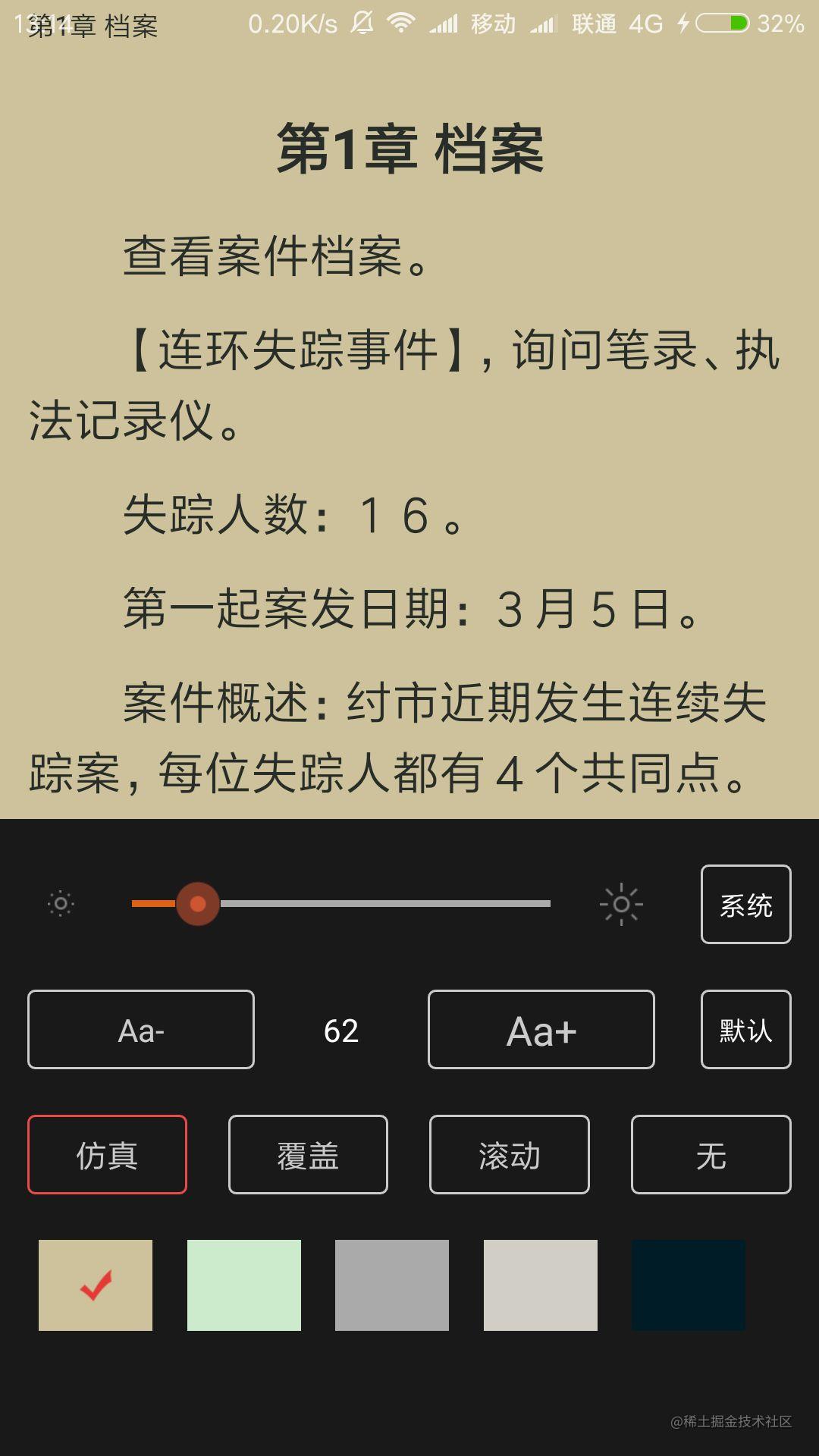This screenshot has width=819, height=1456.
Task: Switch to 滚动 page-turn mode
Action: click(x=509, y=1155)
